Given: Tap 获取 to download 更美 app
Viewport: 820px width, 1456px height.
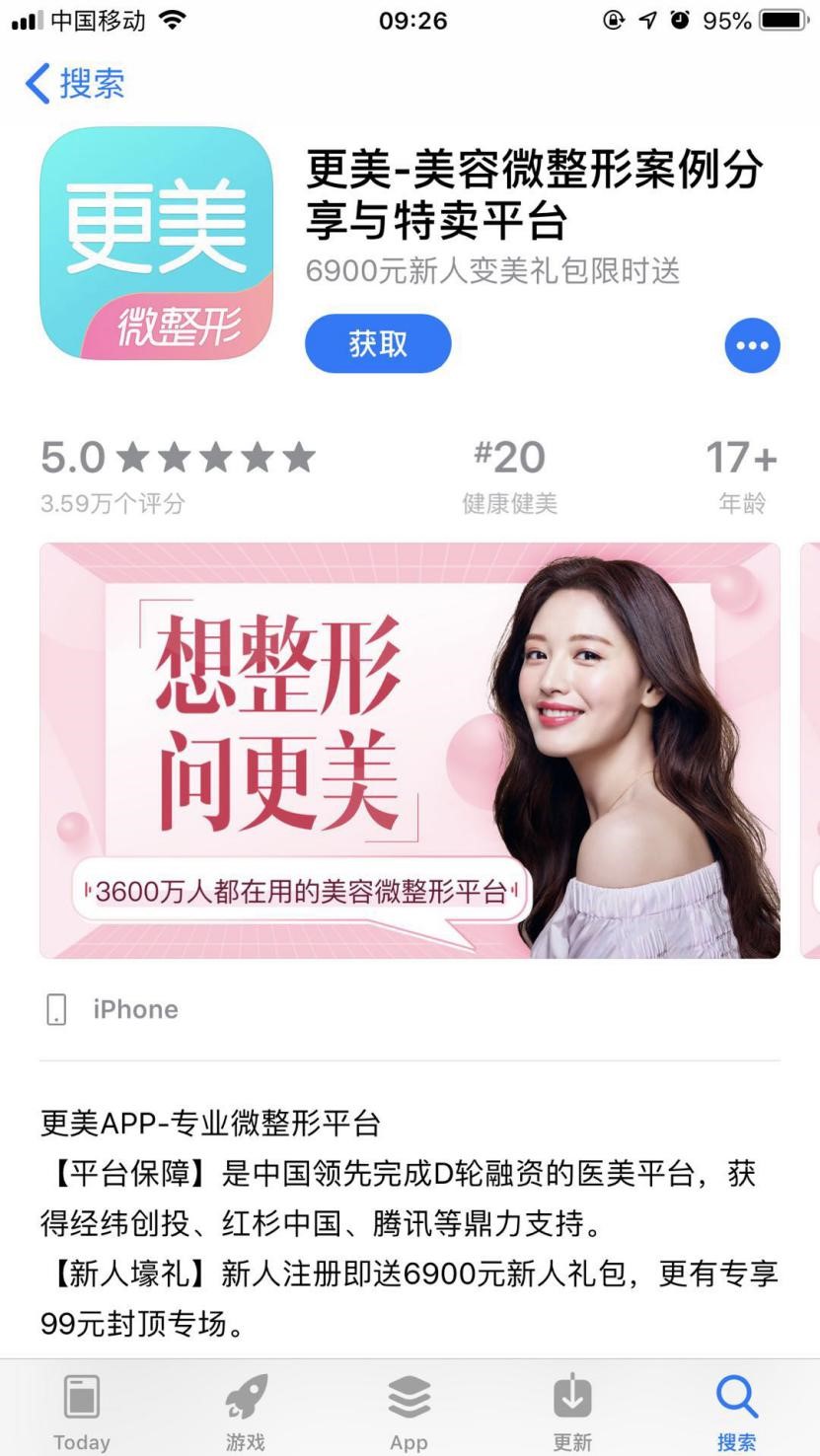Looking at the screenshot, I should click(x=378, y=344).
